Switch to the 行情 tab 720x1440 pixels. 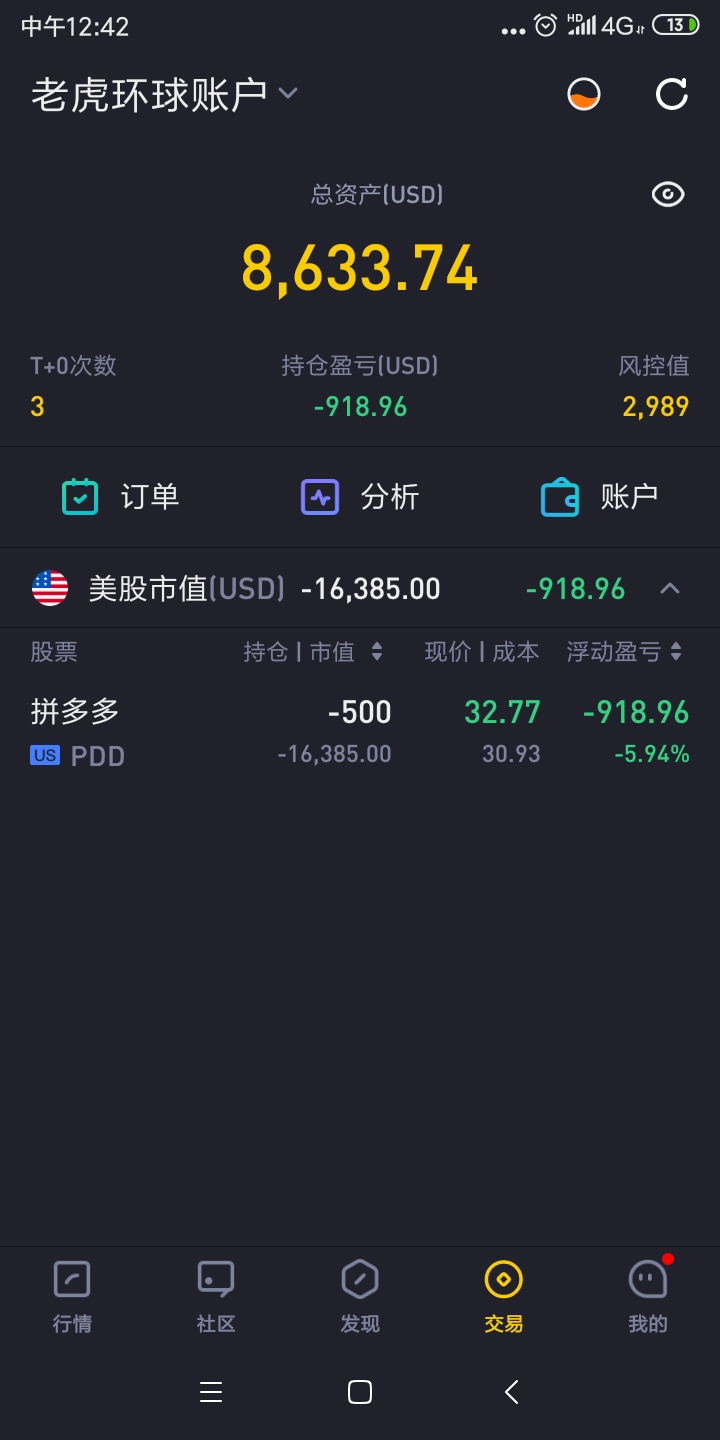(72, 1296)
